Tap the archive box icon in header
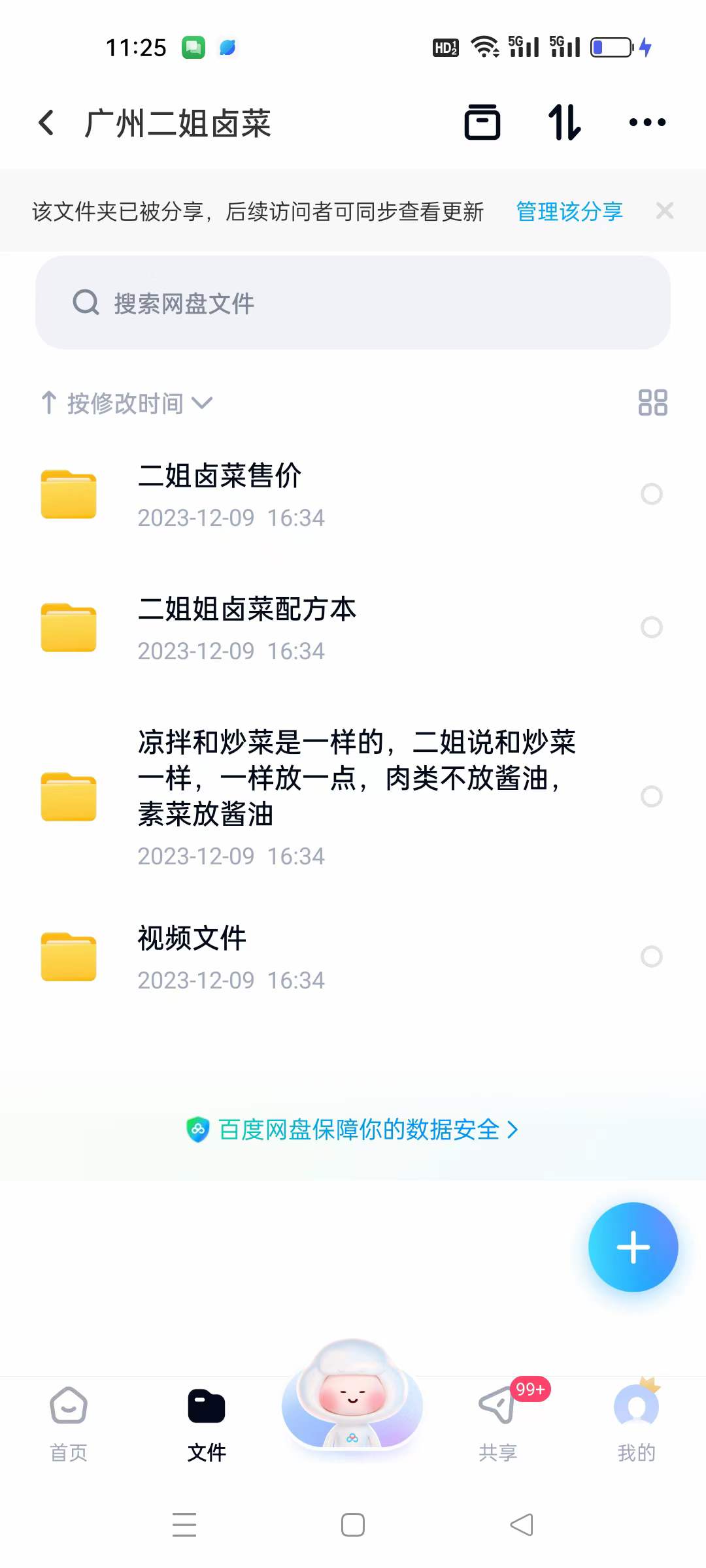This screenshot has height=1568, width=706. (x=482, y=123)
